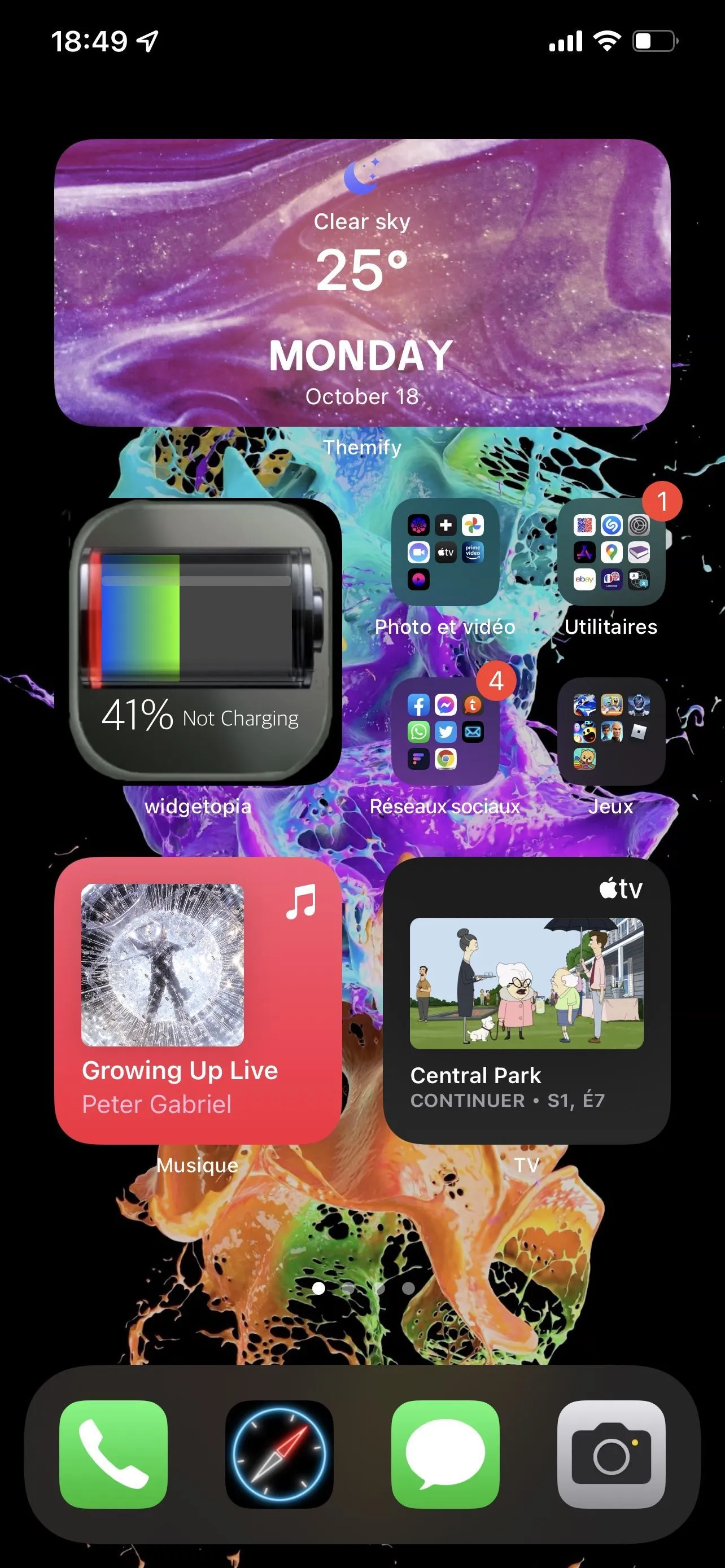Continue Central Park in TV widget
Viewport: 725px width, 1568px height.
526,1000
